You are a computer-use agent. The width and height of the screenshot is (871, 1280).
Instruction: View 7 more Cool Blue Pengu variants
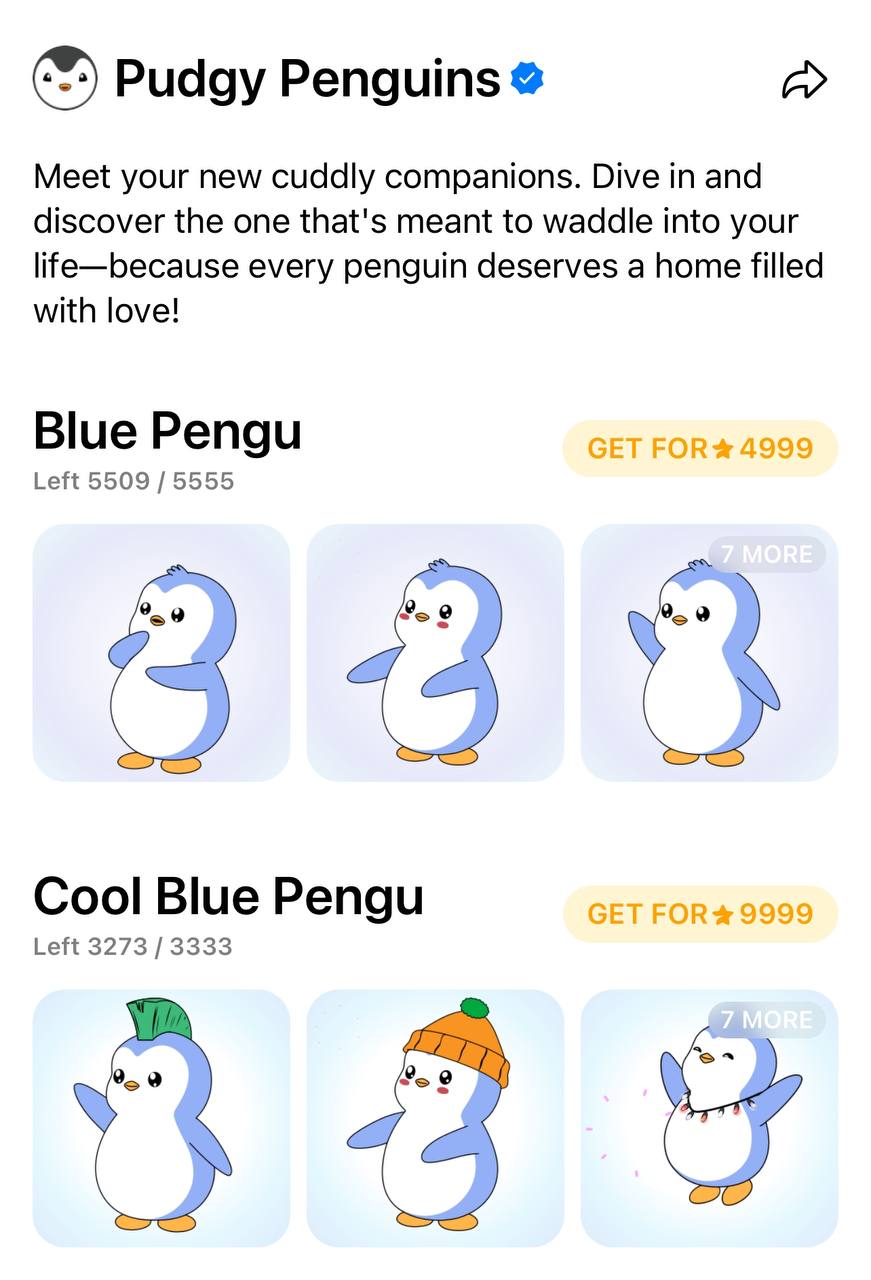709,1117
